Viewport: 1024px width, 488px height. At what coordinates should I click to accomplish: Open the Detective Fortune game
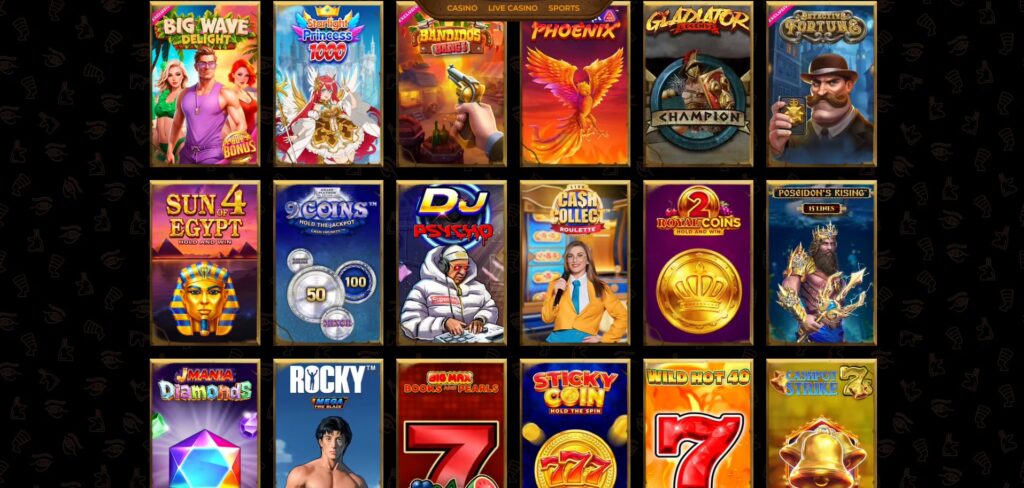coord(821,84)
